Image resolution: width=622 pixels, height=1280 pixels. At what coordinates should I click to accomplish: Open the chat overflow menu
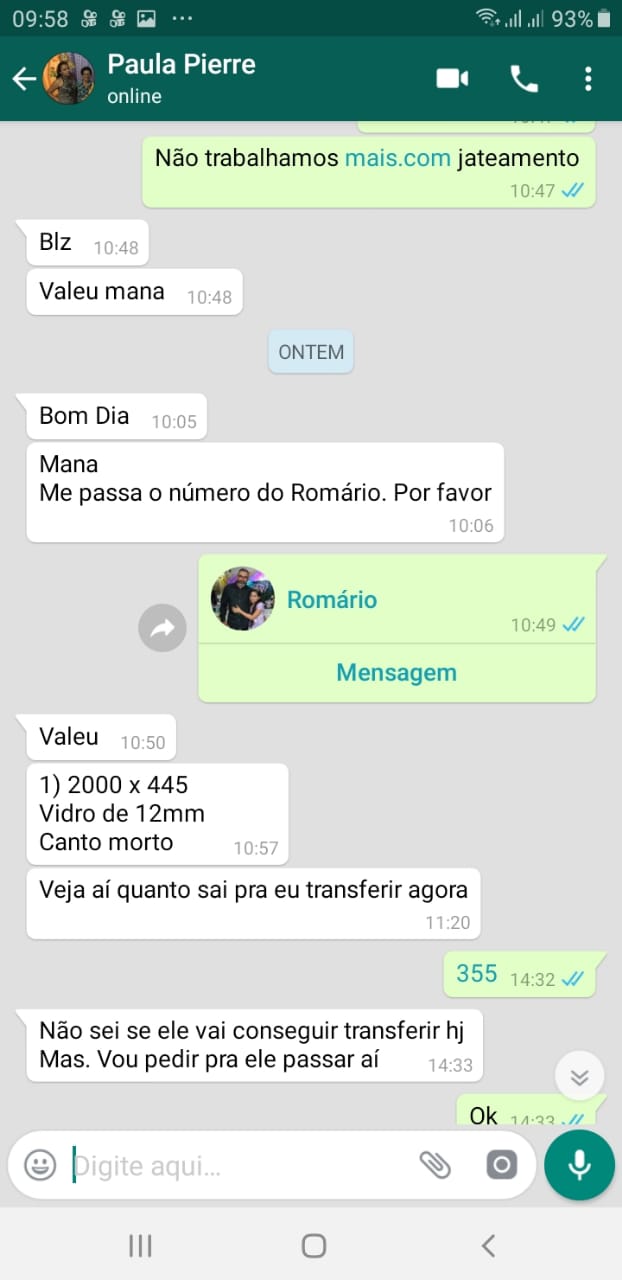[x=588, y=78]
